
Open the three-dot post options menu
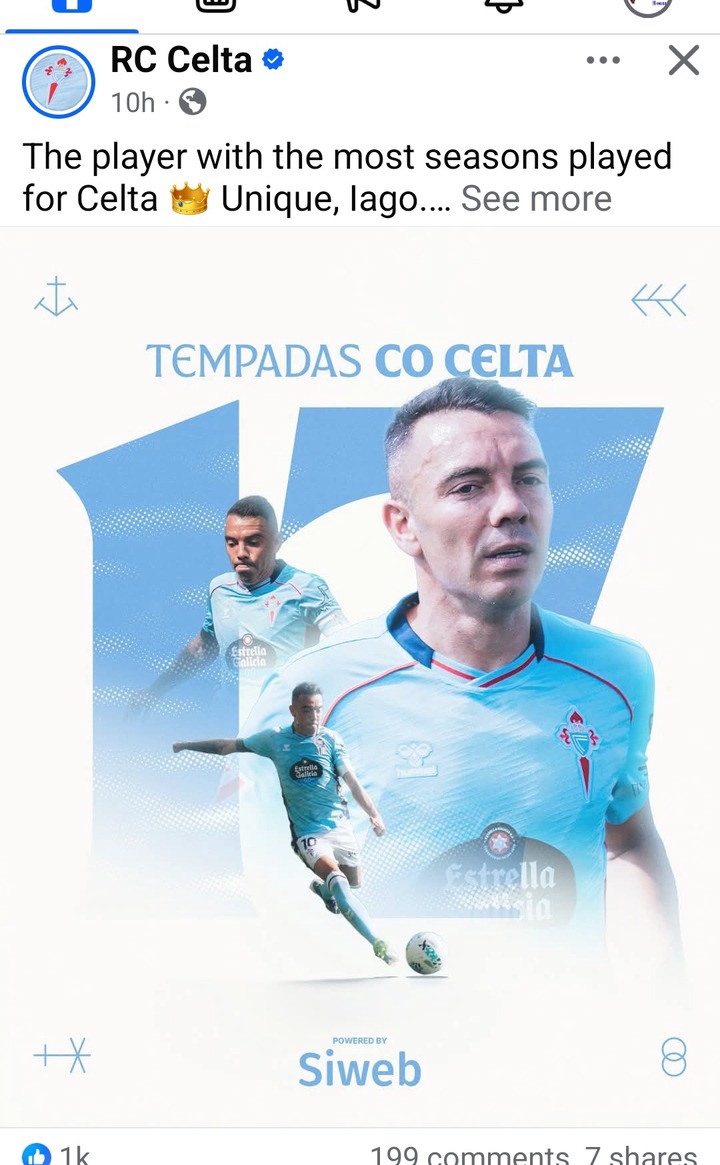coord(603,61)
